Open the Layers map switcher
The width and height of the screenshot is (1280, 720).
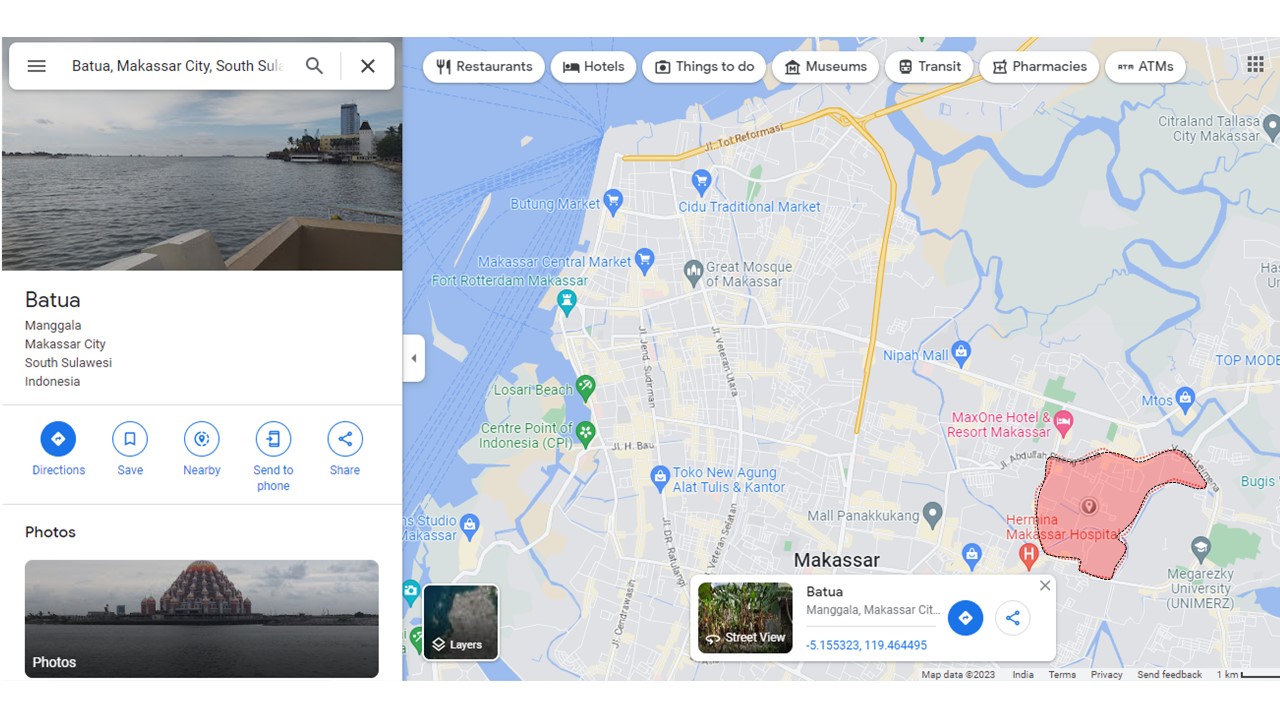click(x=461, y=621)
